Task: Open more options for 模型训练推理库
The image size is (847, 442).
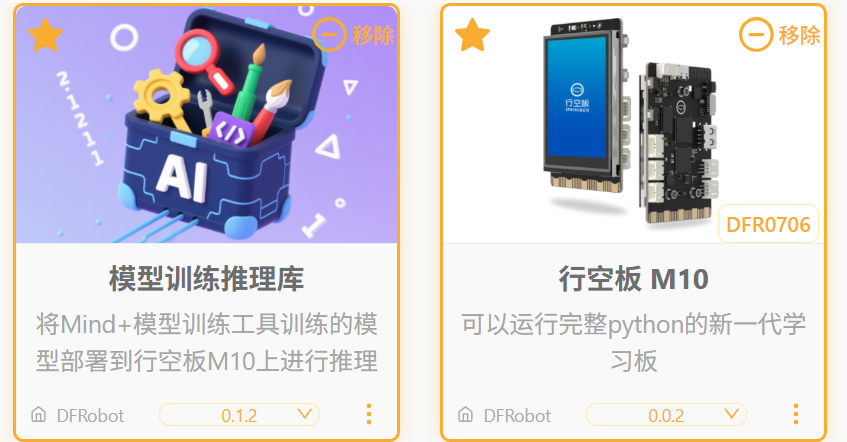Action: [x=369, y=415]
